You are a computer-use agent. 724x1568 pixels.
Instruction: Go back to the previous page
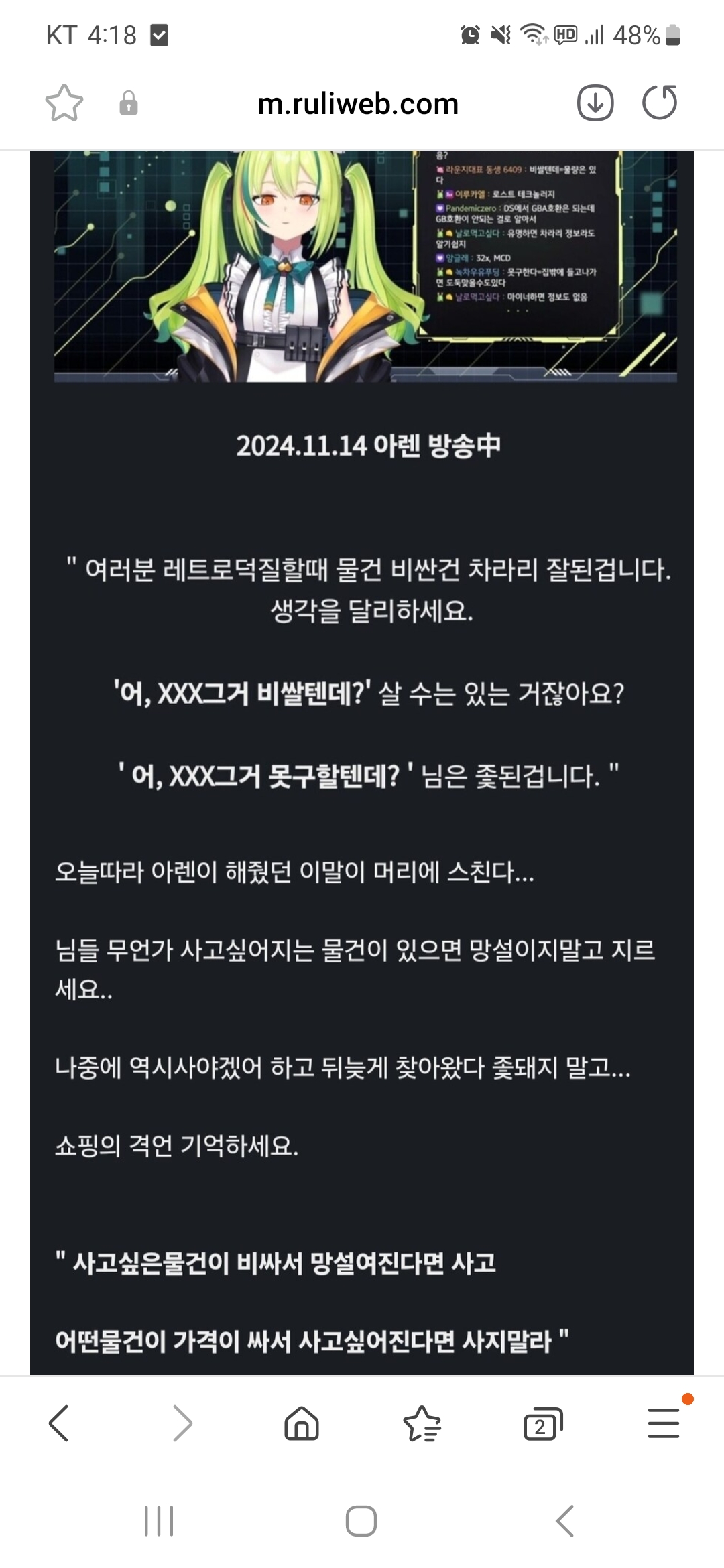point(59,1423)
